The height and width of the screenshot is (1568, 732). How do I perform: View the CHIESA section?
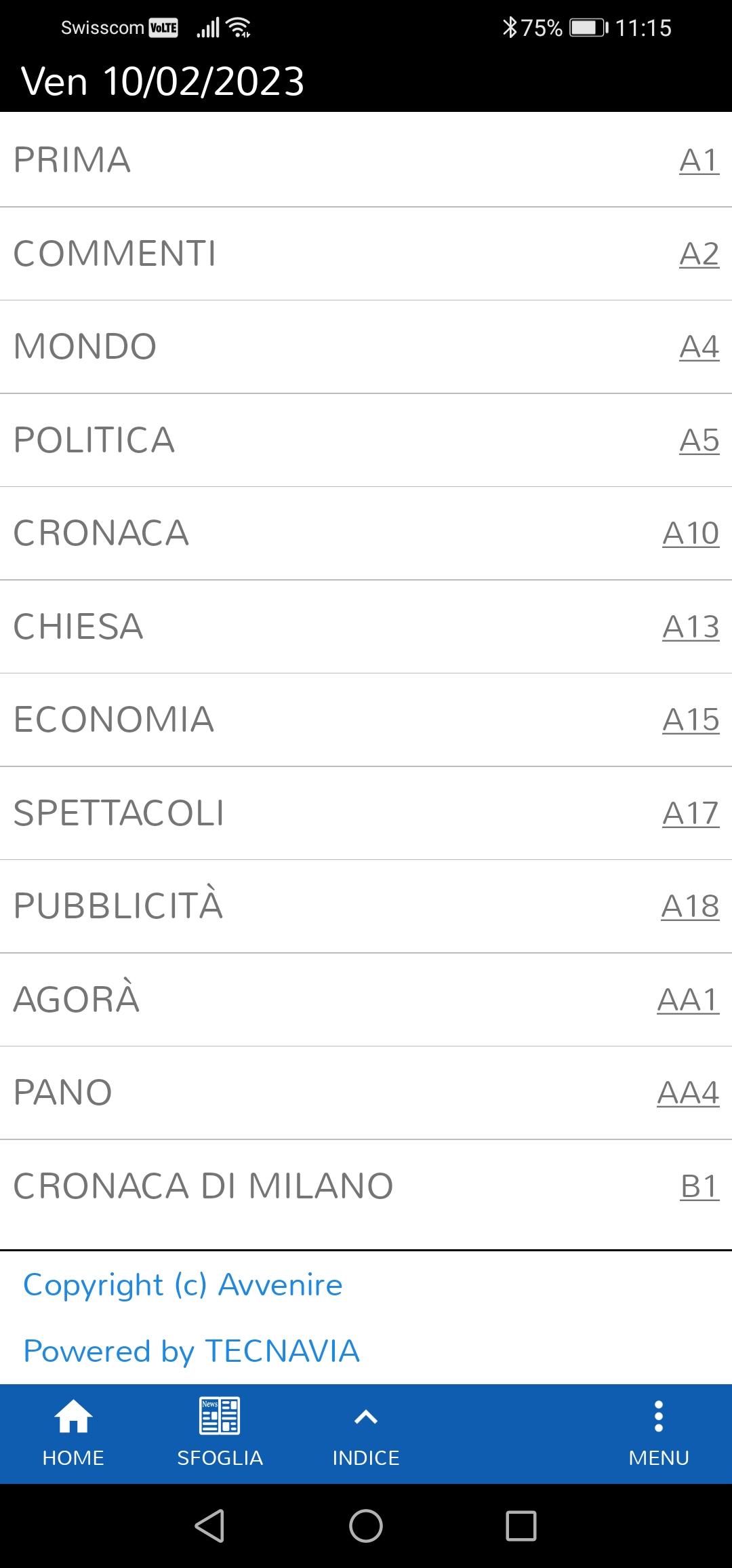[366, 627]
